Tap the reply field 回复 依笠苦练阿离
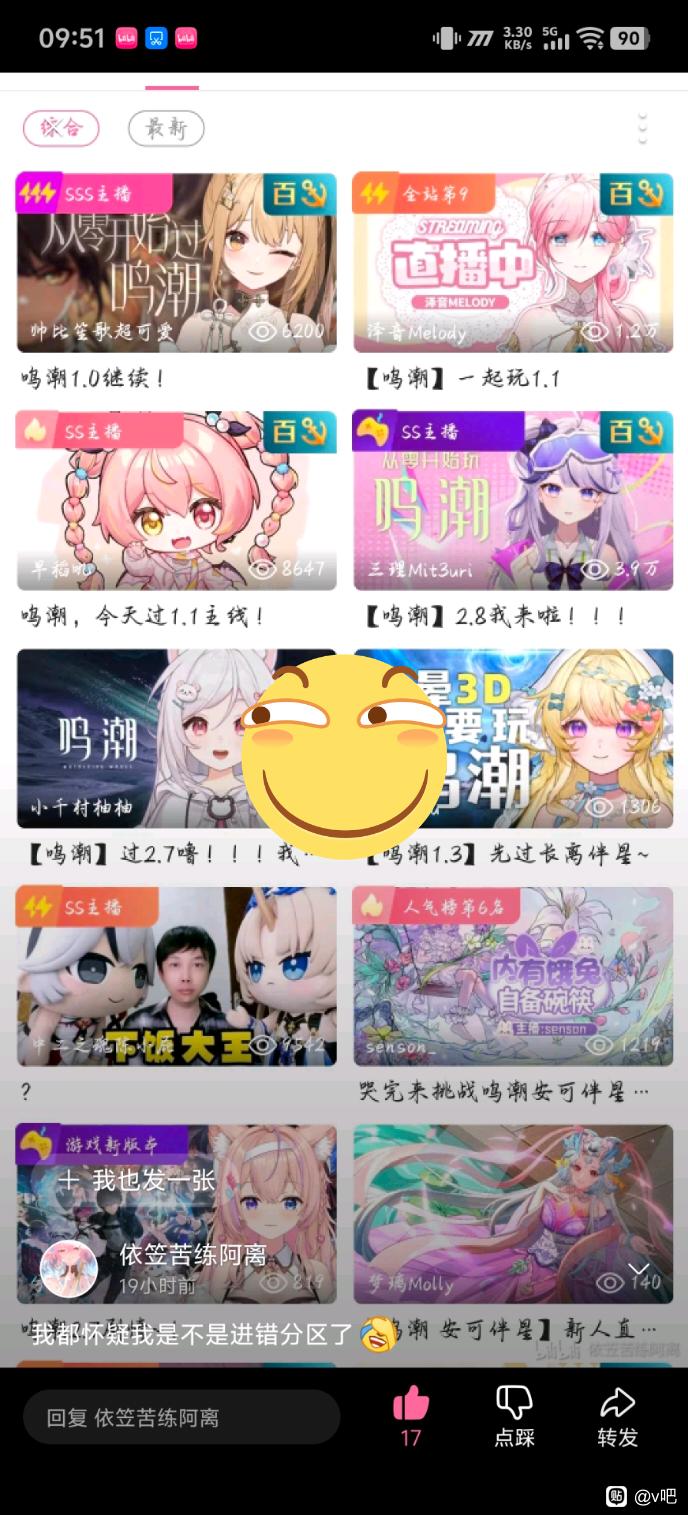 click(x=181, y=1417)
